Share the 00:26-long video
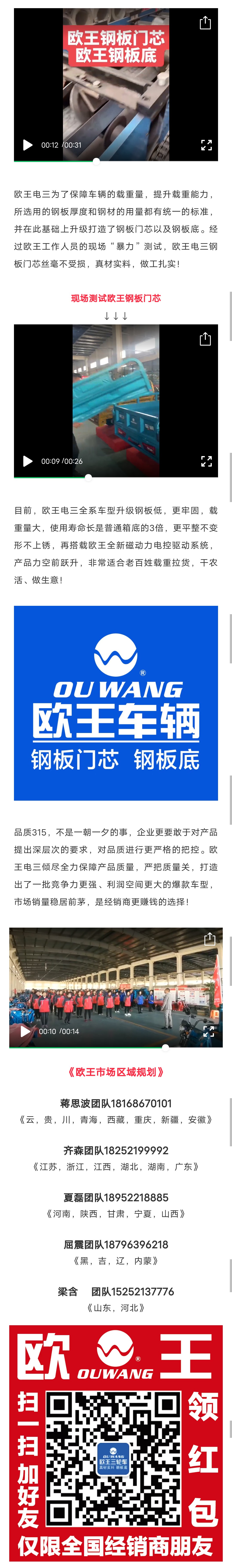This screenshot has width=232, height=1568. [x=205, y=339]
